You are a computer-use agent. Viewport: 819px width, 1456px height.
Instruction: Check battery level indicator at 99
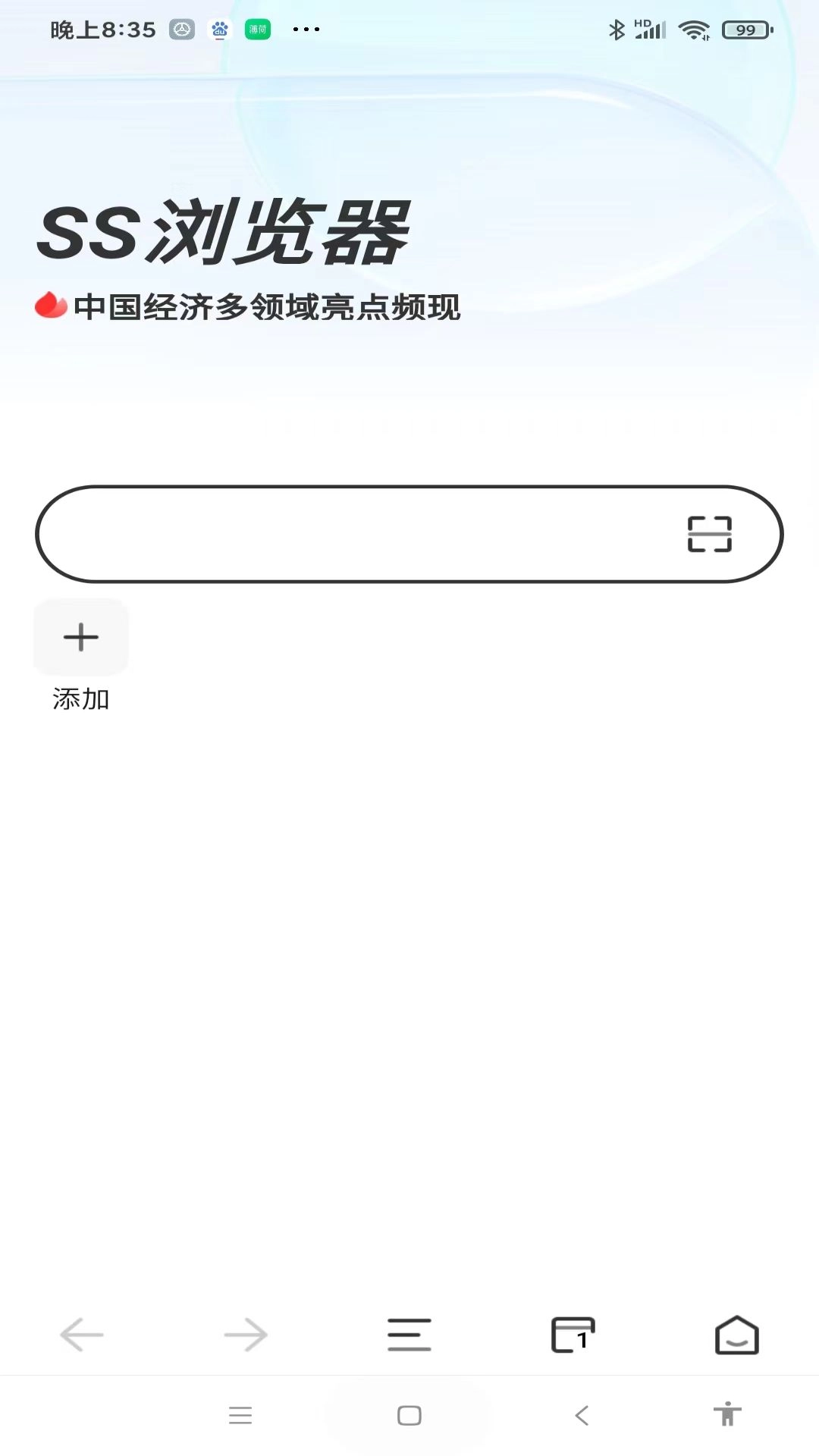tap(745, 29)
